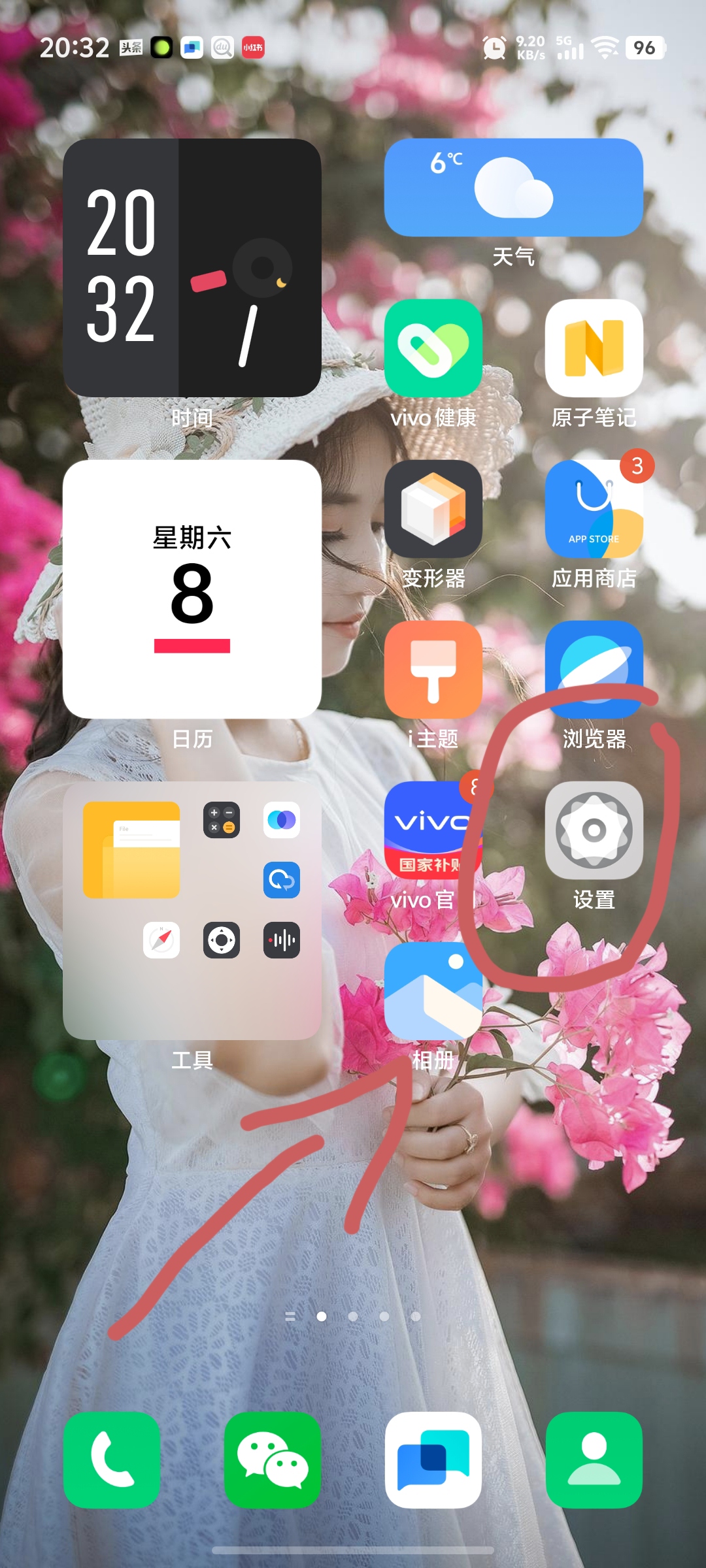Open the sound recorder in 工具 folder

click(282, 940)
